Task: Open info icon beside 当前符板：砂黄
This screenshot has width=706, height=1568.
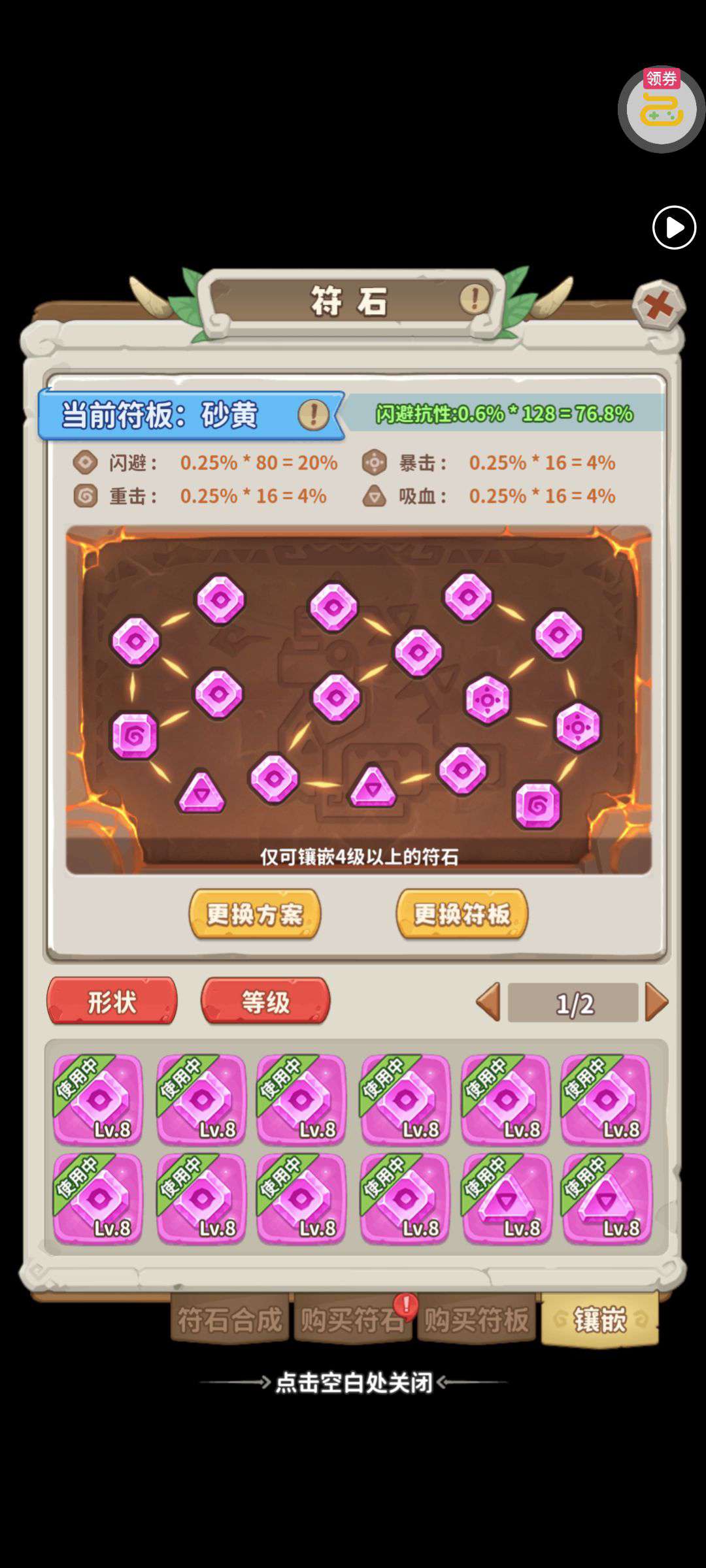Action: [313, 414]
